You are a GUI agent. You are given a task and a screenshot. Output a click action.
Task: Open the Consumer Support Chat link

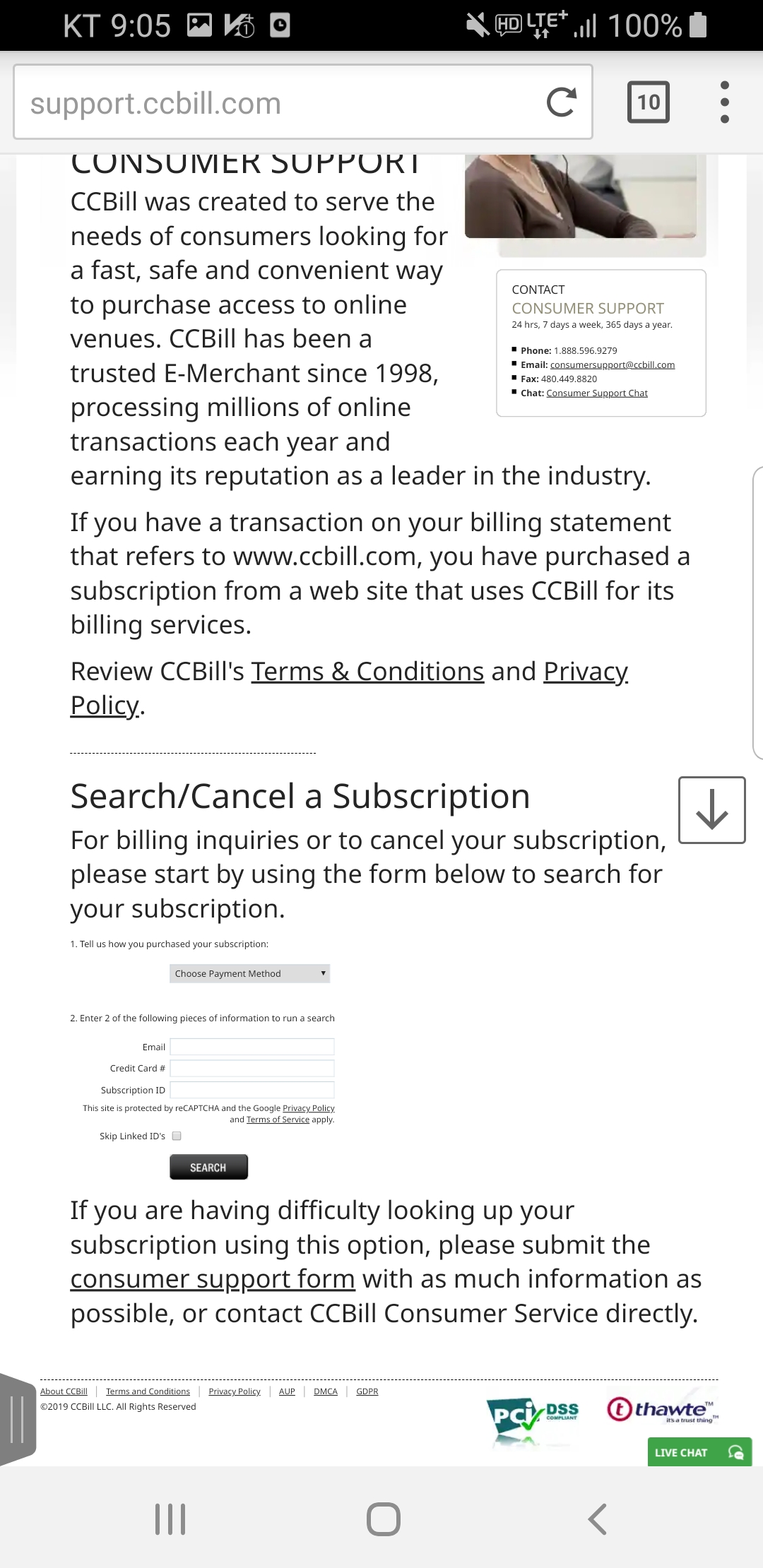point(597,393)
